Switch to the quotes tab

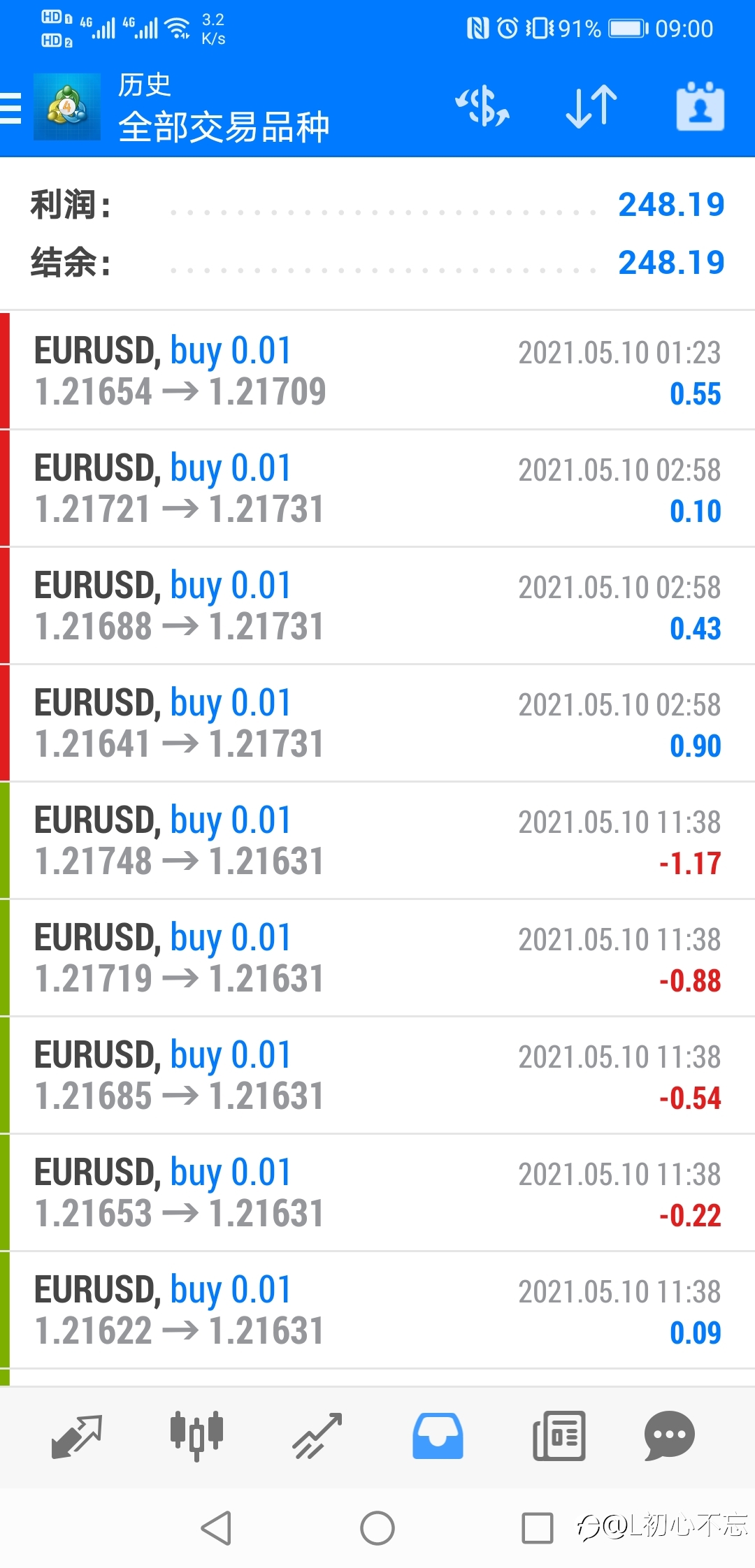click(77, 1437)
